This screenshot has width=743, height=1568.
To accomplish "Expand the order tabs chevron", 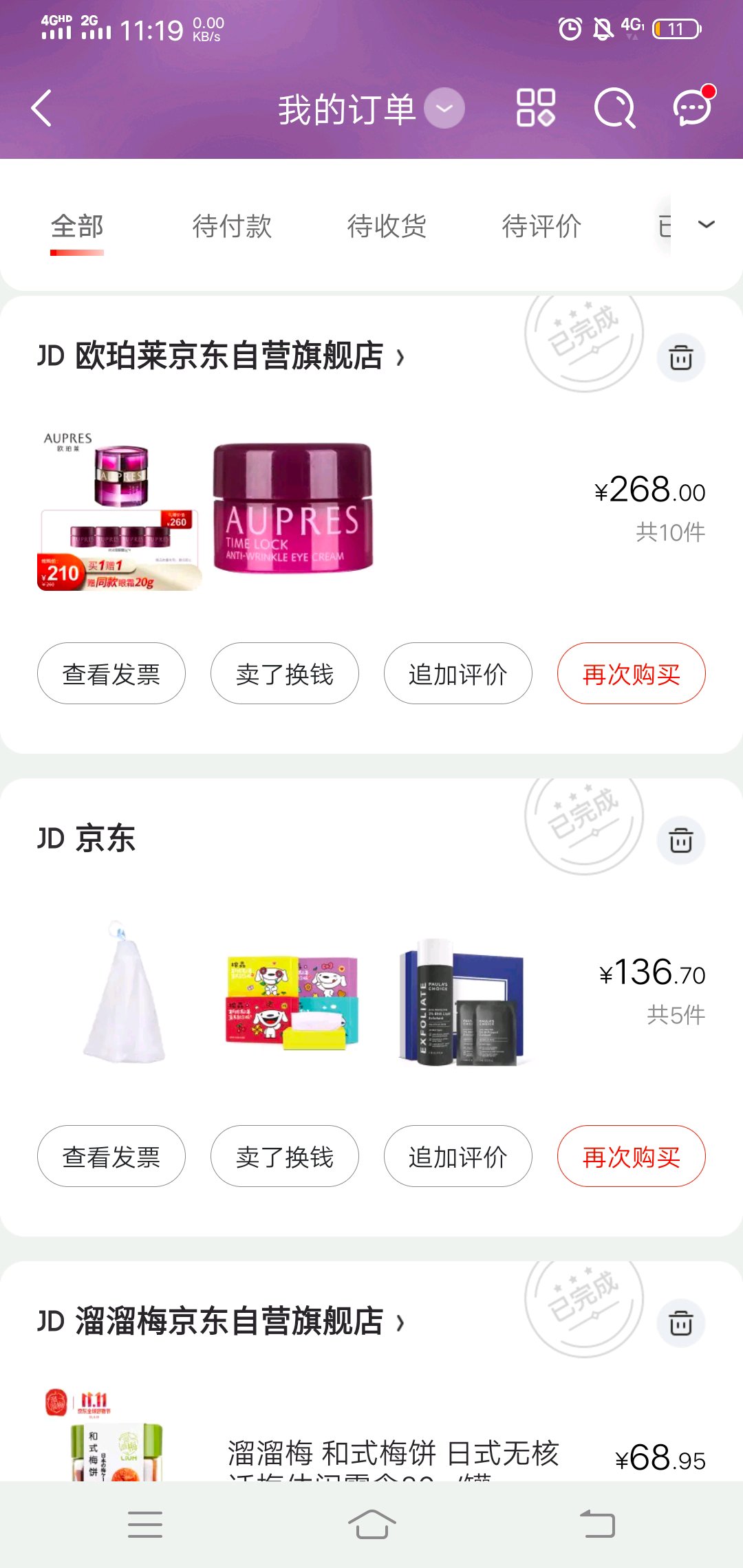I will pos(707,224).
